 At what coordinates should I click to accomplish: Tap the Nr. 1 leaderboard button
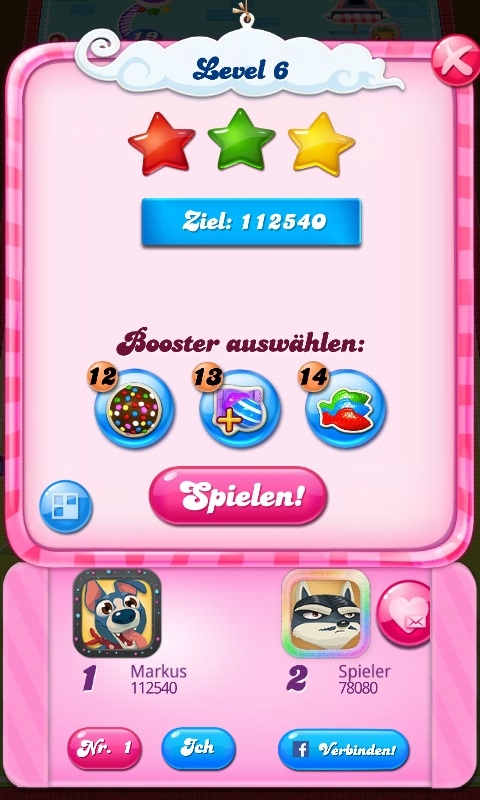pos(105,748)
